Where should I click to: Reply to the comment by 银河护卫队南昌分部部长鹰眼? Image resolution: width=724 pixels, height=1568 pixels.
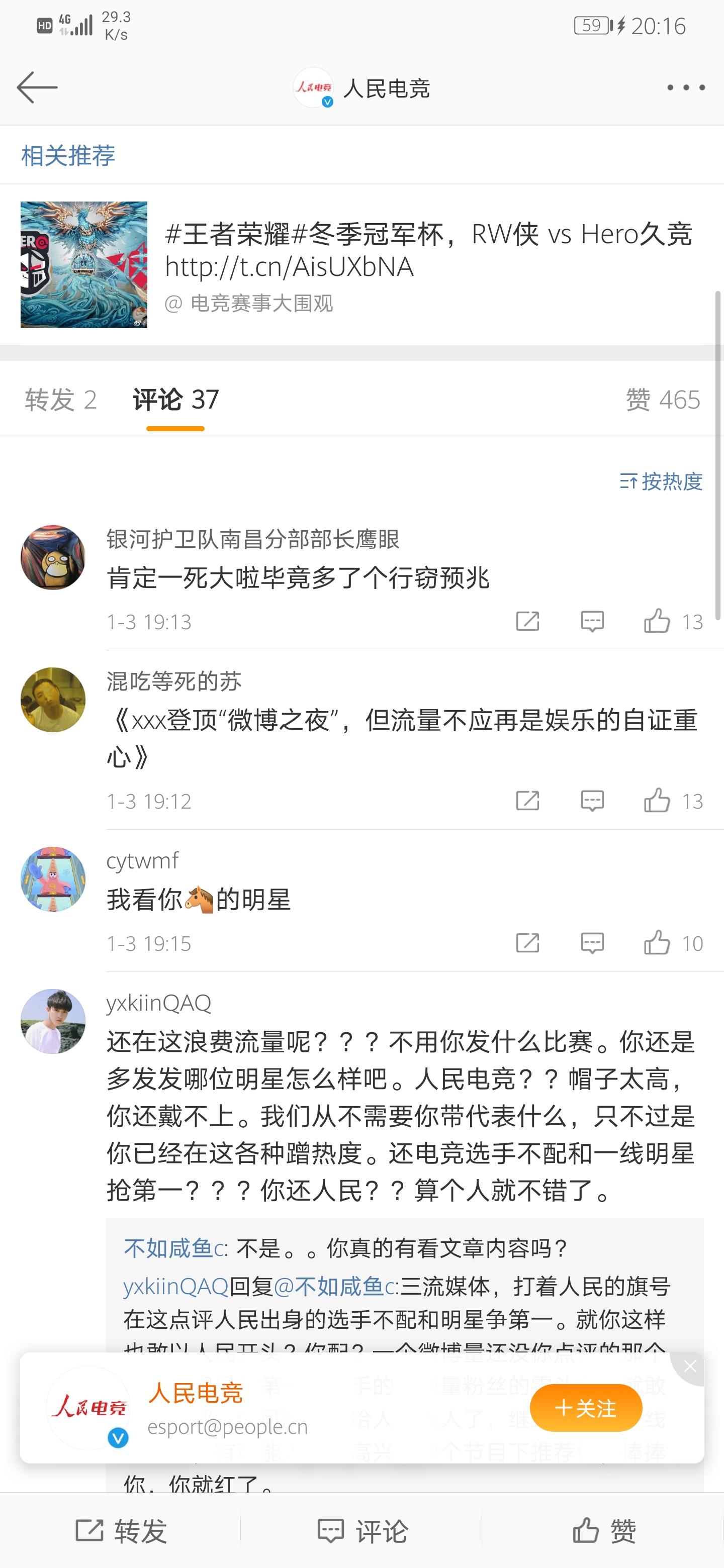(592, 622)
